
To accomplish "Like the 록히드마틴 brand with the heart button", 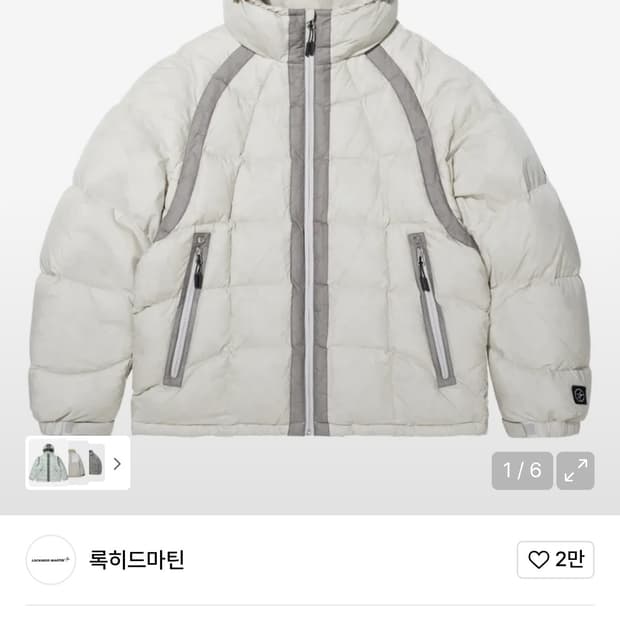I will (555, 560).
